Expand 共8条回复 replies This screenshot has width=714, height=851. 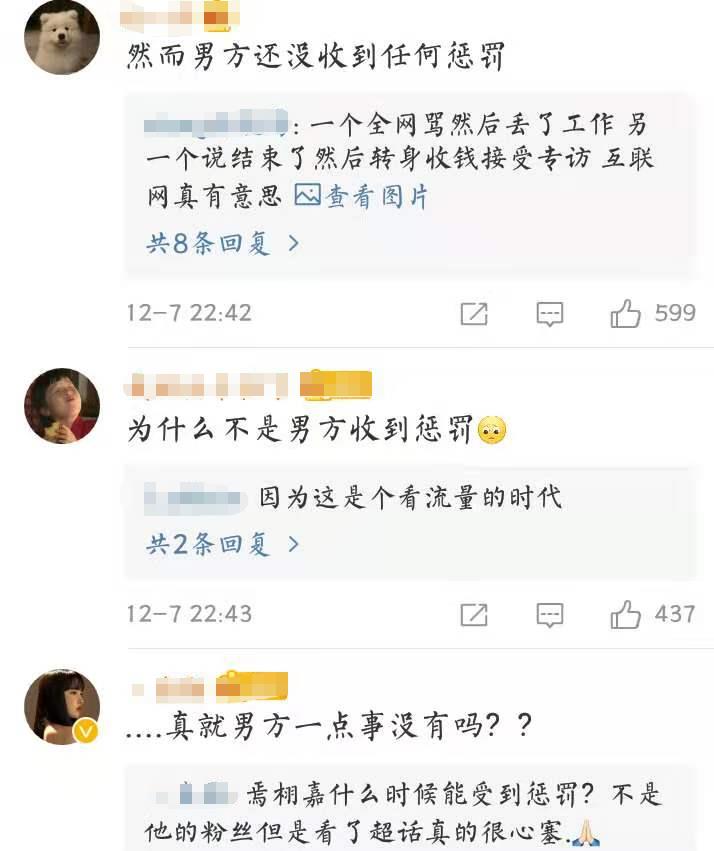222,243
